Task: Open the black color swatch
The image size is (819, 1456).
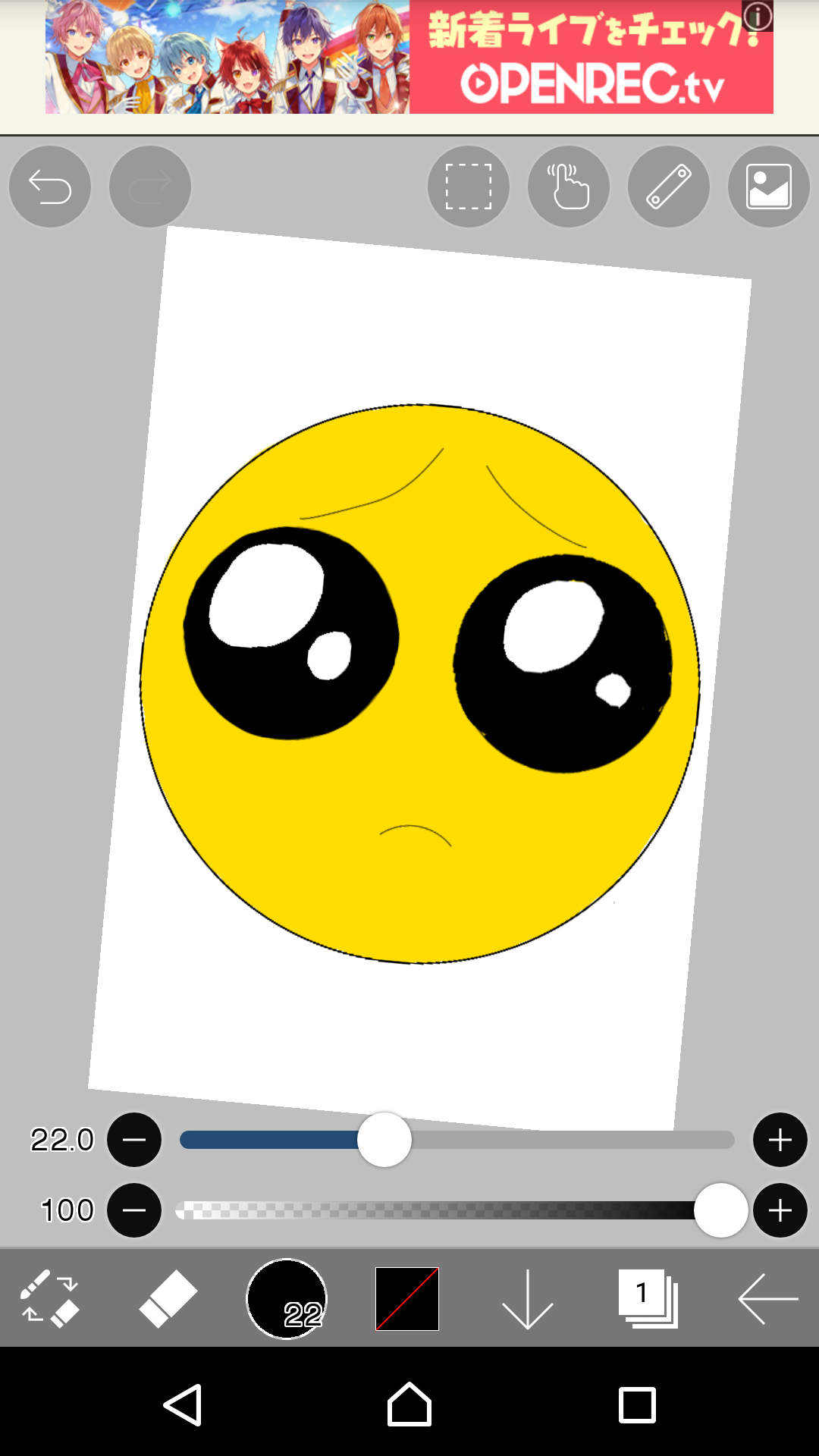Action: coord(407,1298)
